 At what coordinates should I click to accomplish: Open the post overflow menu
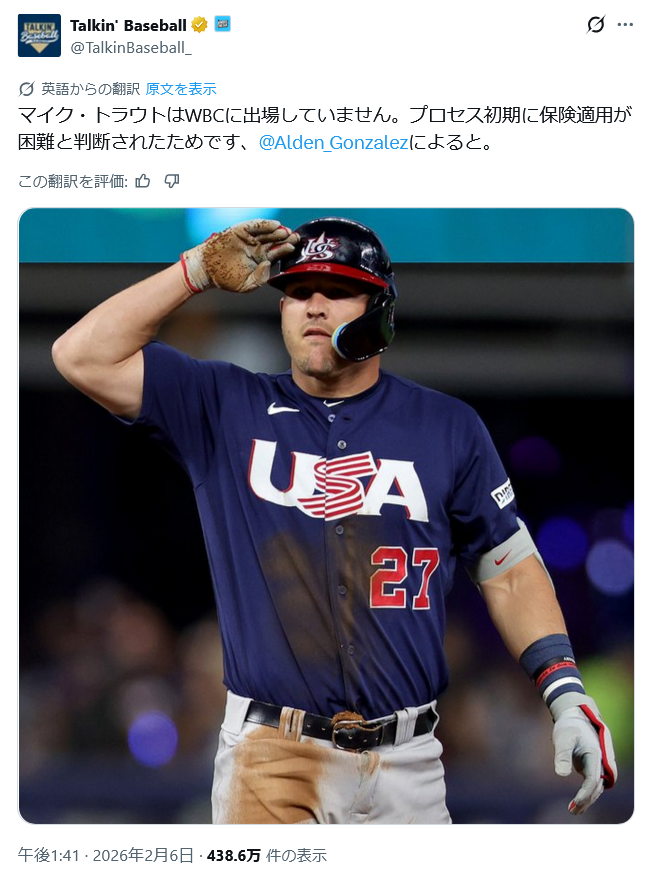[x=625, y=24]
